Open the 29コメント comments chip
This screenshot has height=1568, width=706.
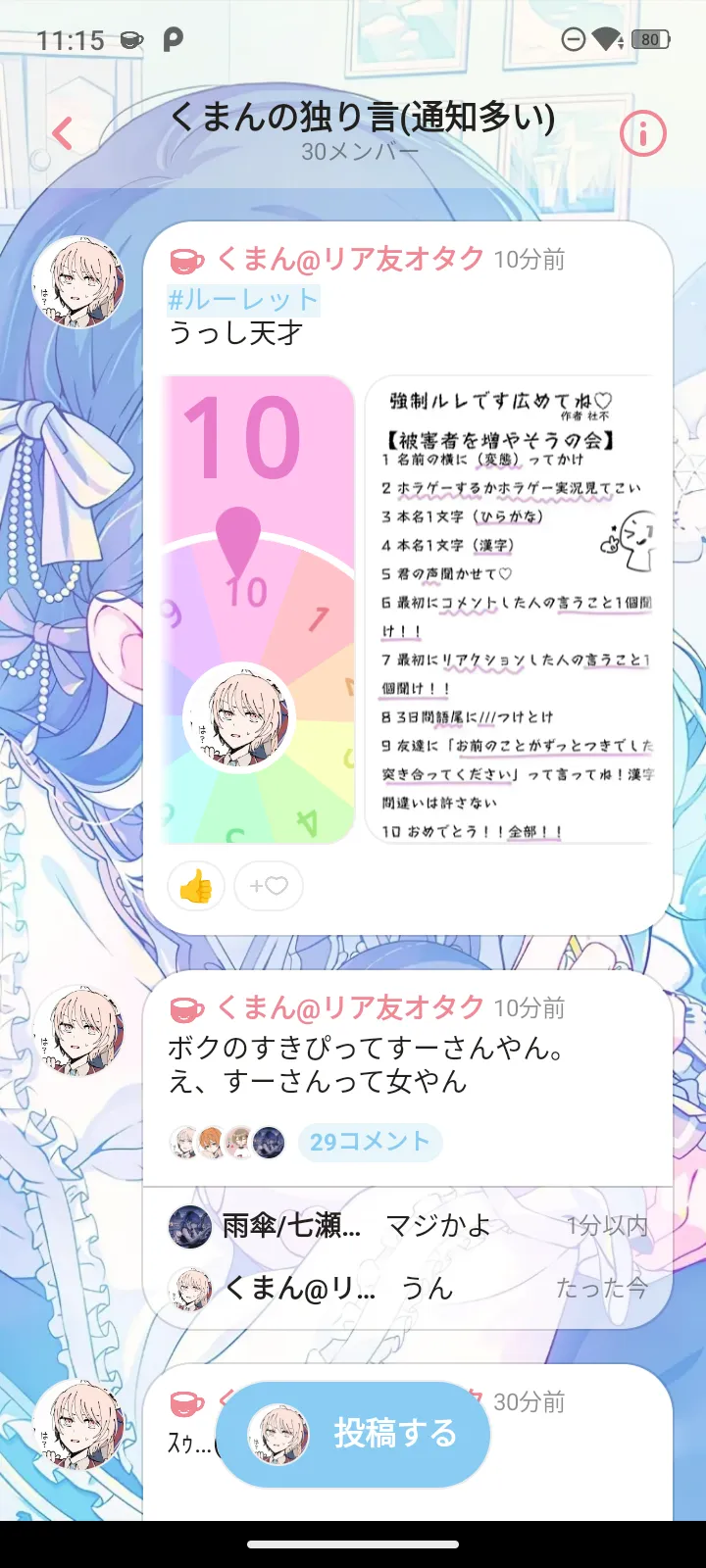pyautogui.click(x=370, y=1142)
